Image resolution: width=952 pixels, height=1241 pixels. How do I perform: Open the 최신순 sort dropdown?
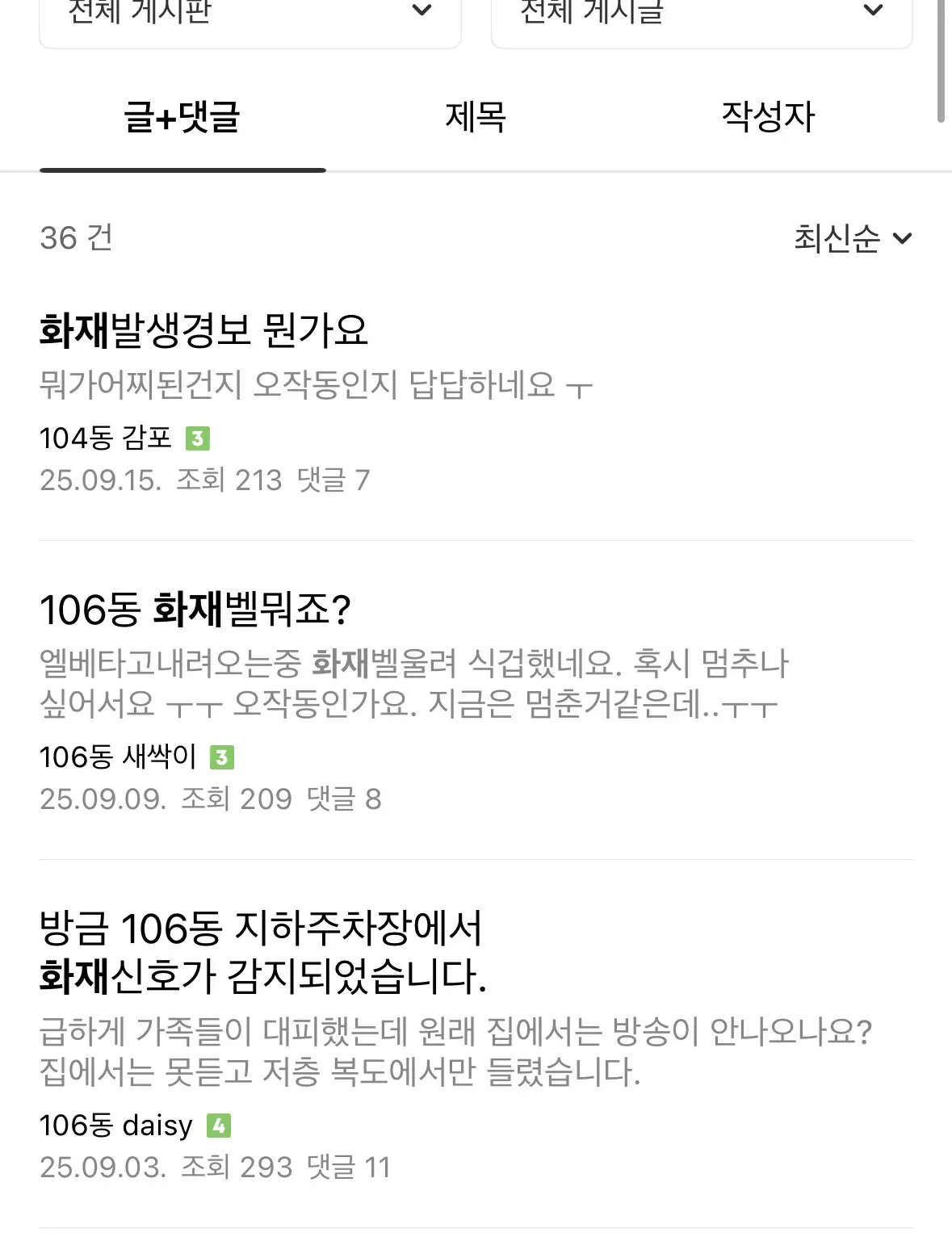(x=852, y=238)
